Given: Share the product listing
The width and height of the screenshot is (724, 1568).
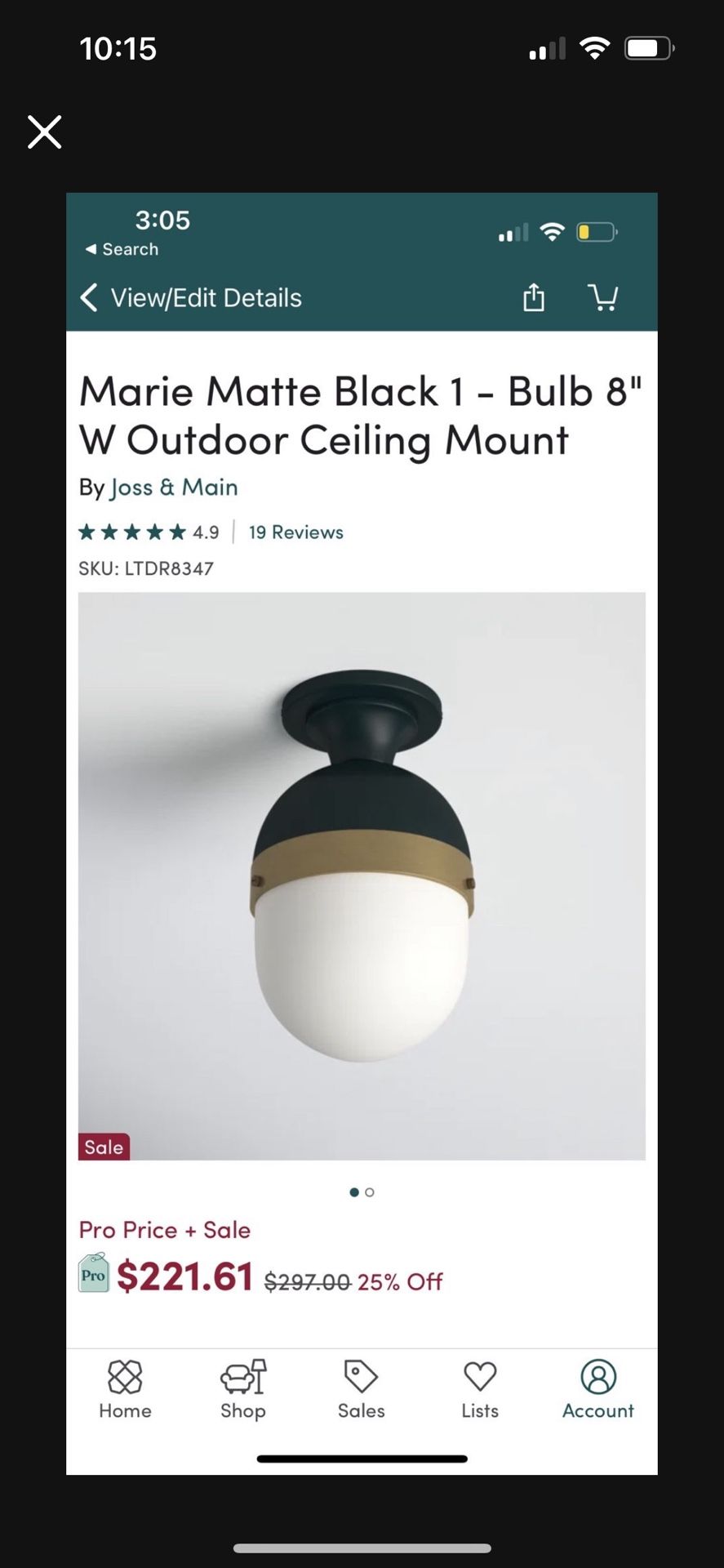Looking at the screenshot, I should [x=534, y=297].
